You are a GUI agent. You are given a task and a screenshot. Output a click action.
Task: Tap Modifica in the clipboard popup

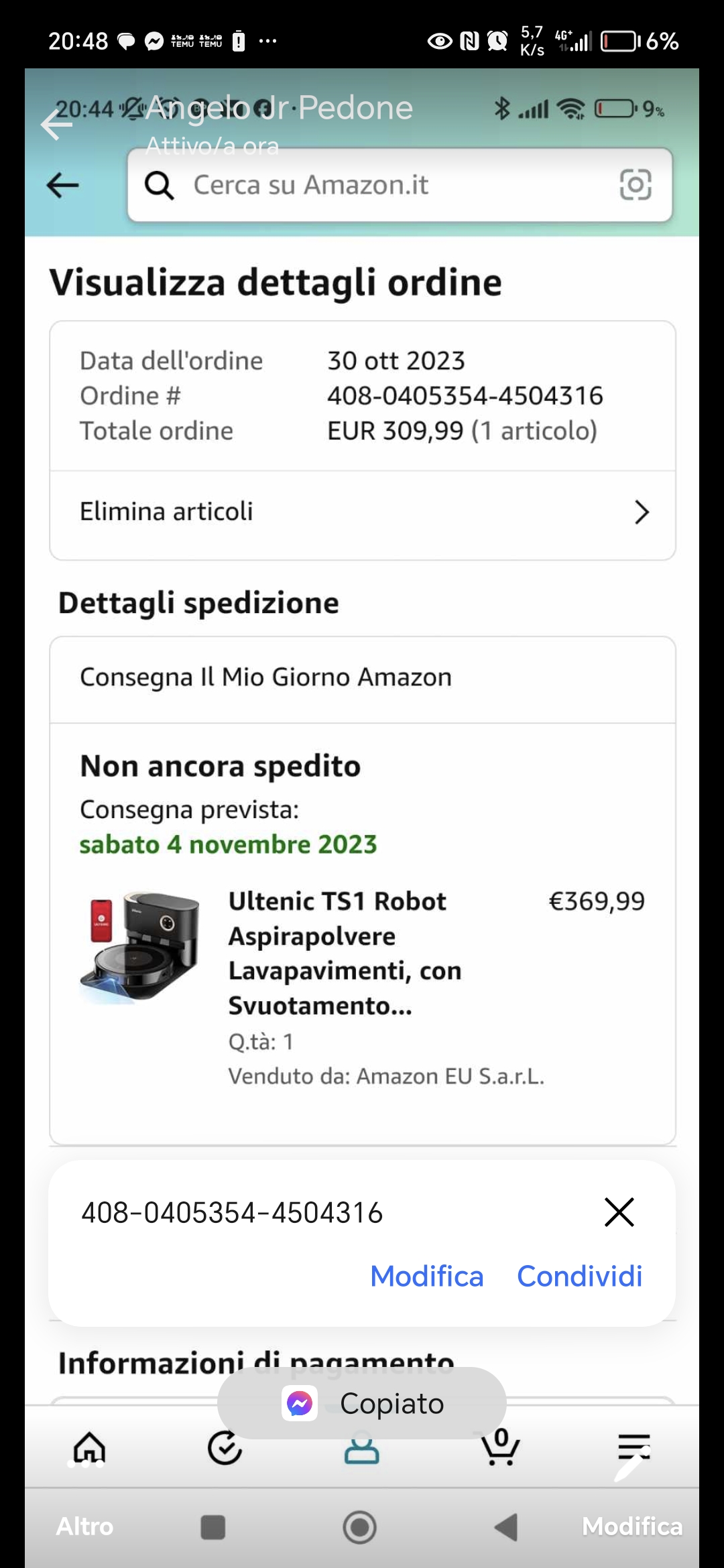(x=427, y=1277)
